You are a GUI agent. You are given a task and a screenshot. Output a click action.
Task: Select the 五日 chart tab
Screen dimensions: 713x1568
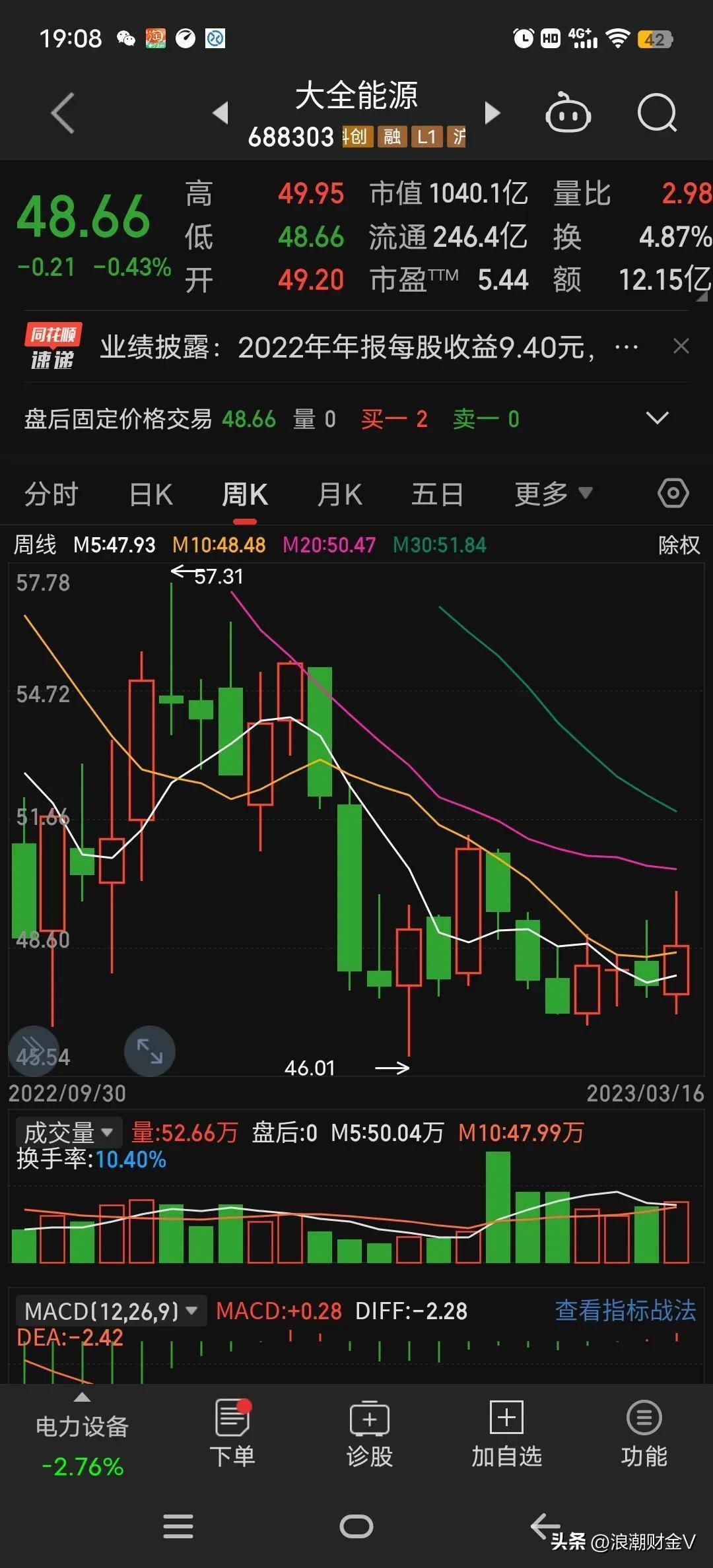click(437, 494)
